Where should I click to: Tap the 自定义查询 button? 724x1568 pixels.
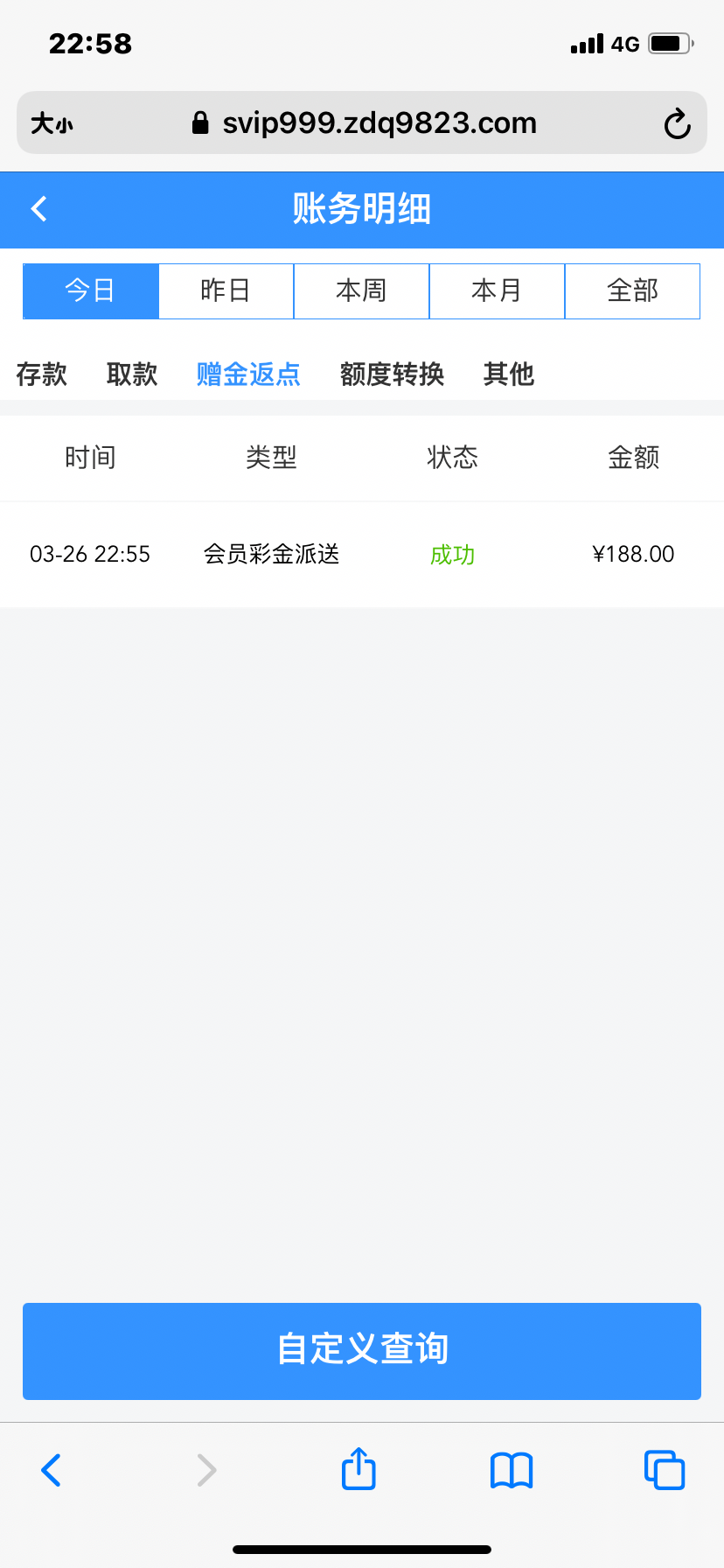point(362,1350)
